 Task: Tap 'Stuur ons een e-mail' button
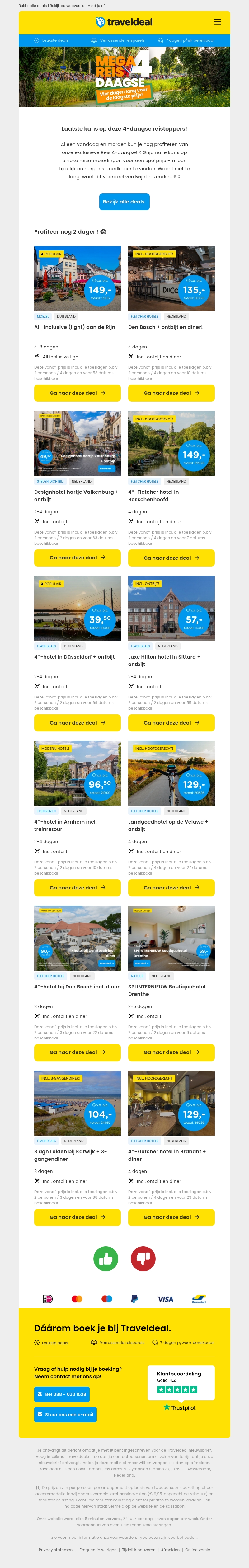65,1414
